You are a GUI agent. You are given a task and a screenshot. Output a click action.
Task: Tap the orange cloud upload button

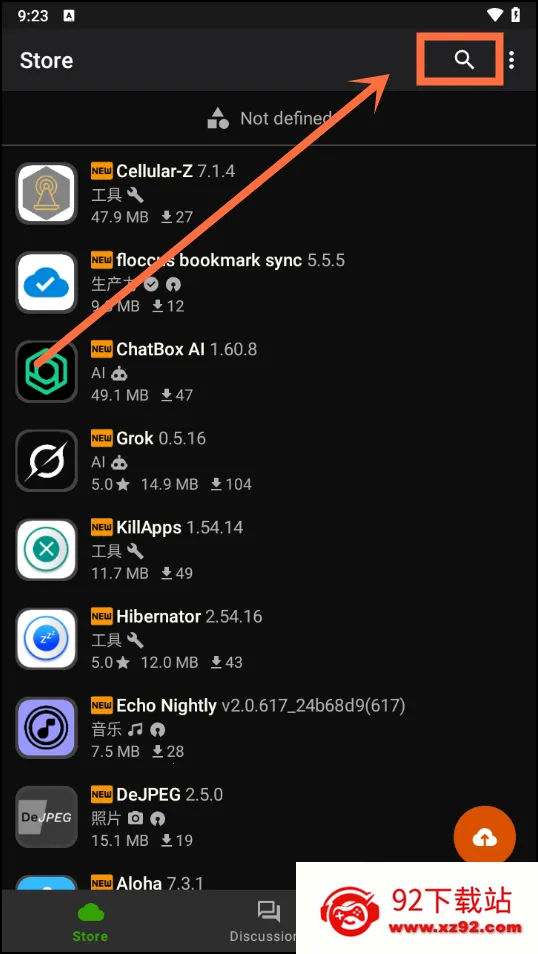point(484,838)
